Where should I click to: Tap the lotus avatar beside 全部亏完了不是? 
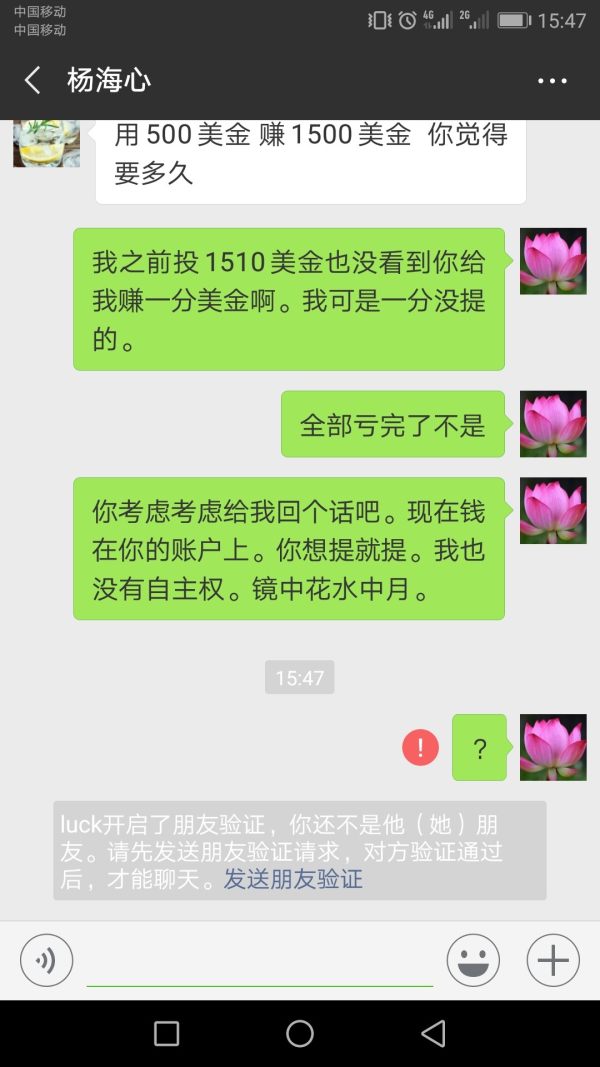coord(553,424)
